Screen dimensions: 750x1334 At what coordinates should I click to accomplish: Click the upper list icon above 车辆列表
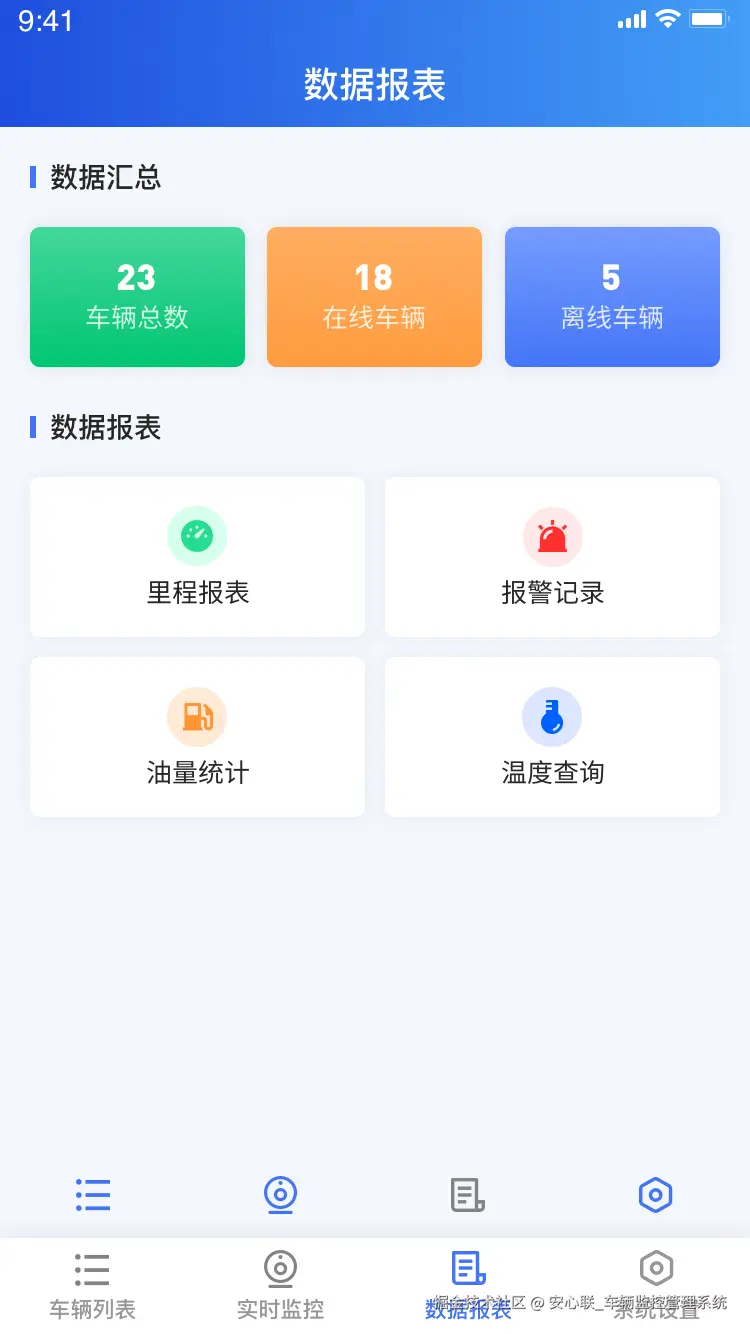92,1195
